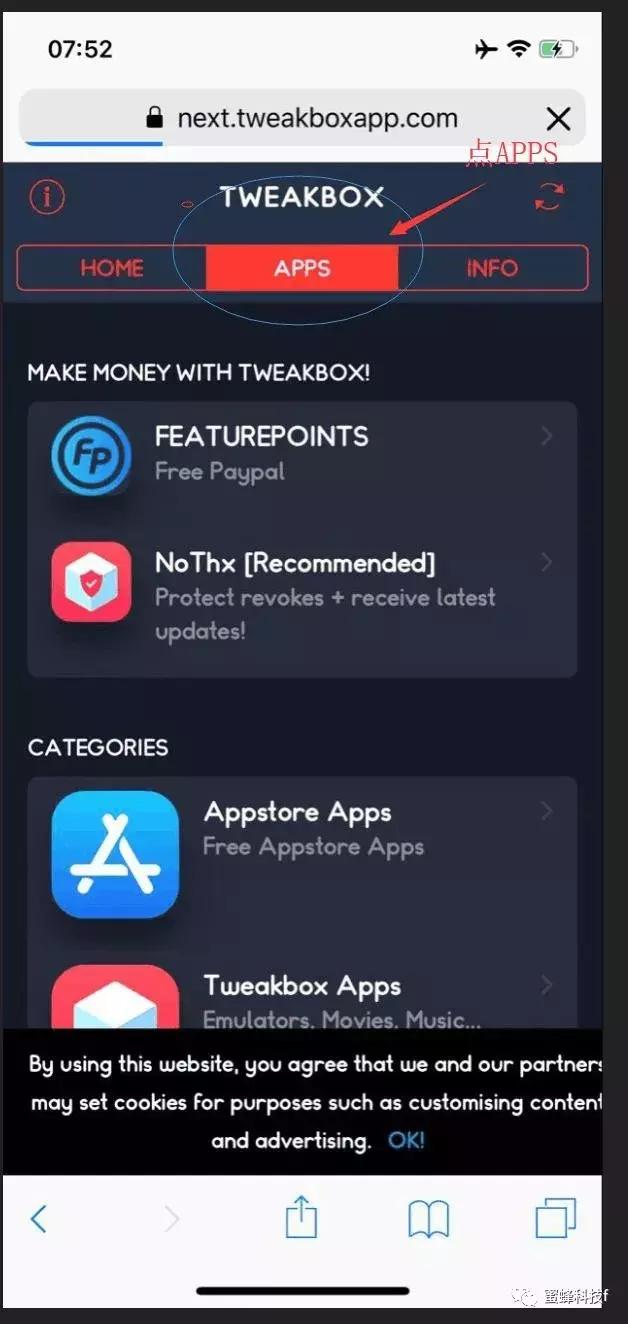The height and width of the screenshot is (1324, 628).
Task: Open Safari bookmarks
Action: pos(429,1219)
